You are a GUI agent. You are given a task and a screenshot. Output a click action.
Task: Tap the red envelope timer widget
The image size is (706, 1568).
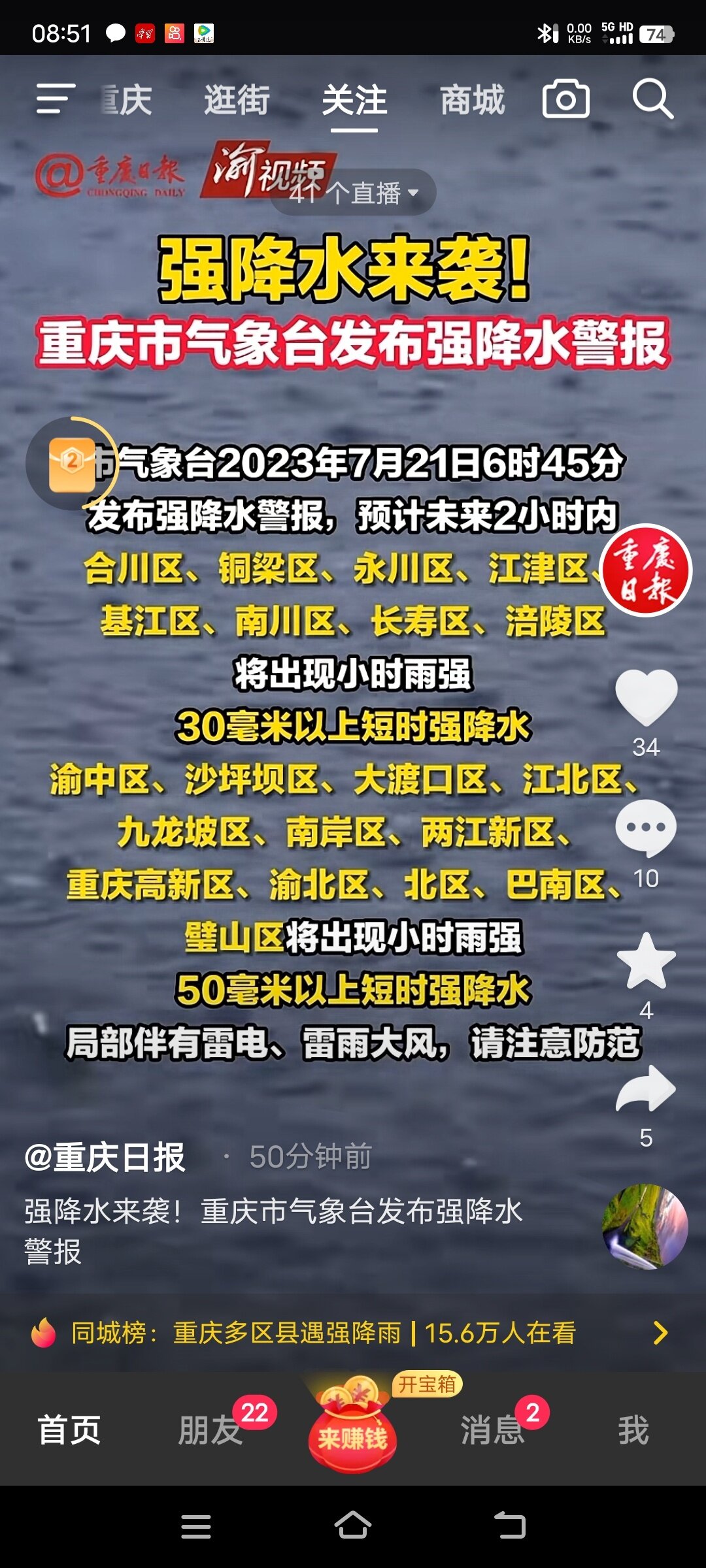pos(72,464)
